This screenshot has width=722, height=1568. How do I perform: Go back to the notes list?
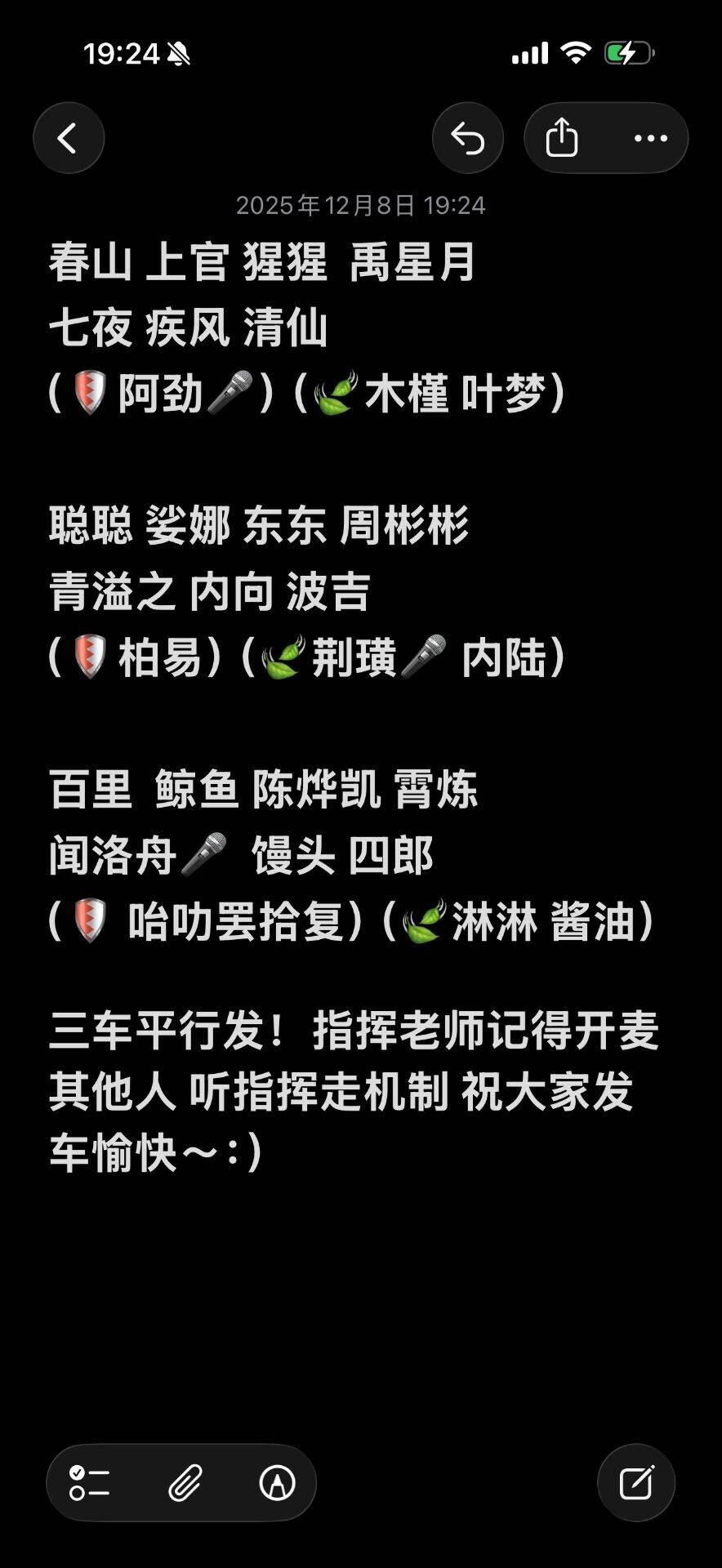point(69,138)
